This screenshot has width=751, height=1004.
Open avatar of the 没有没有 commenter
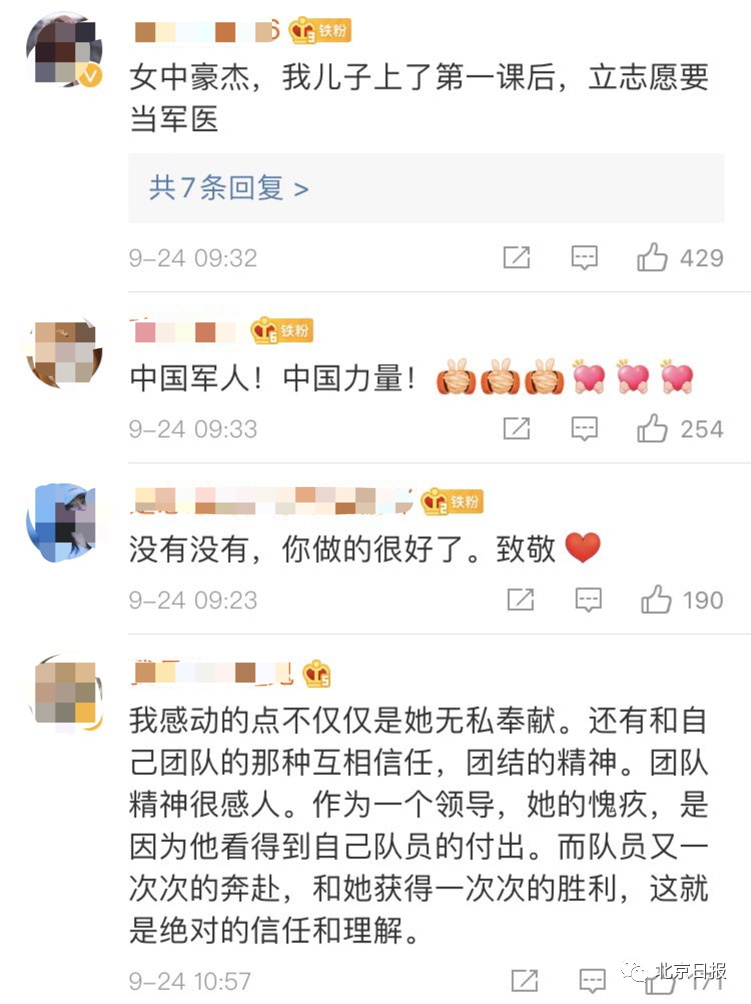[64, 520]
